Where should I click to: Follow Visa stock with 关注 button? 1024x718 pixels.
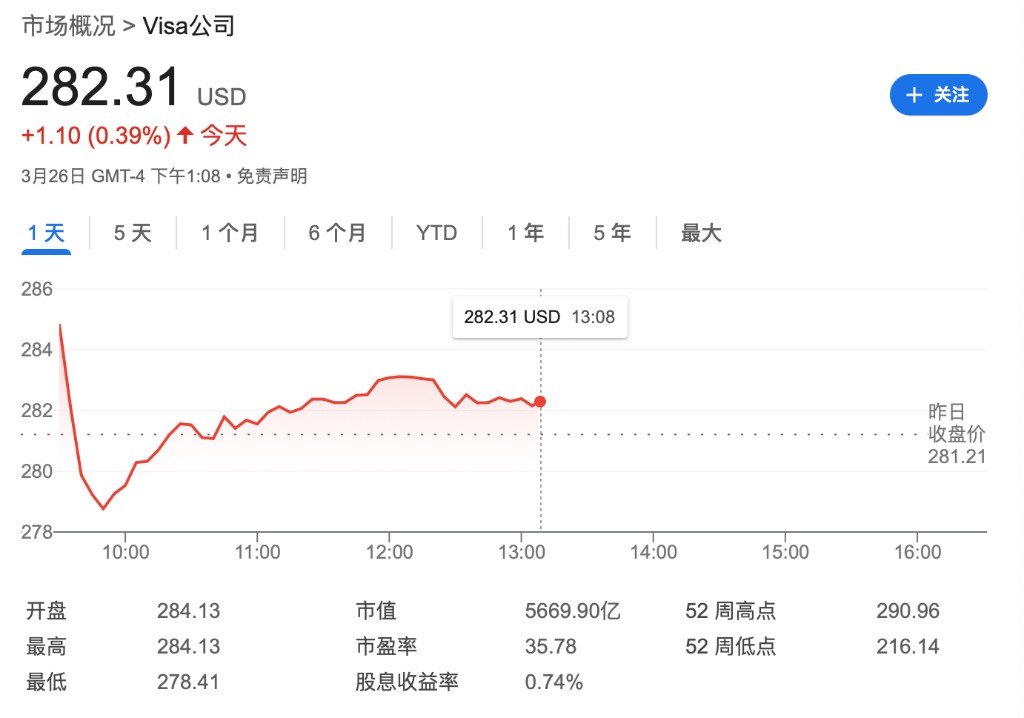point(938,95)
